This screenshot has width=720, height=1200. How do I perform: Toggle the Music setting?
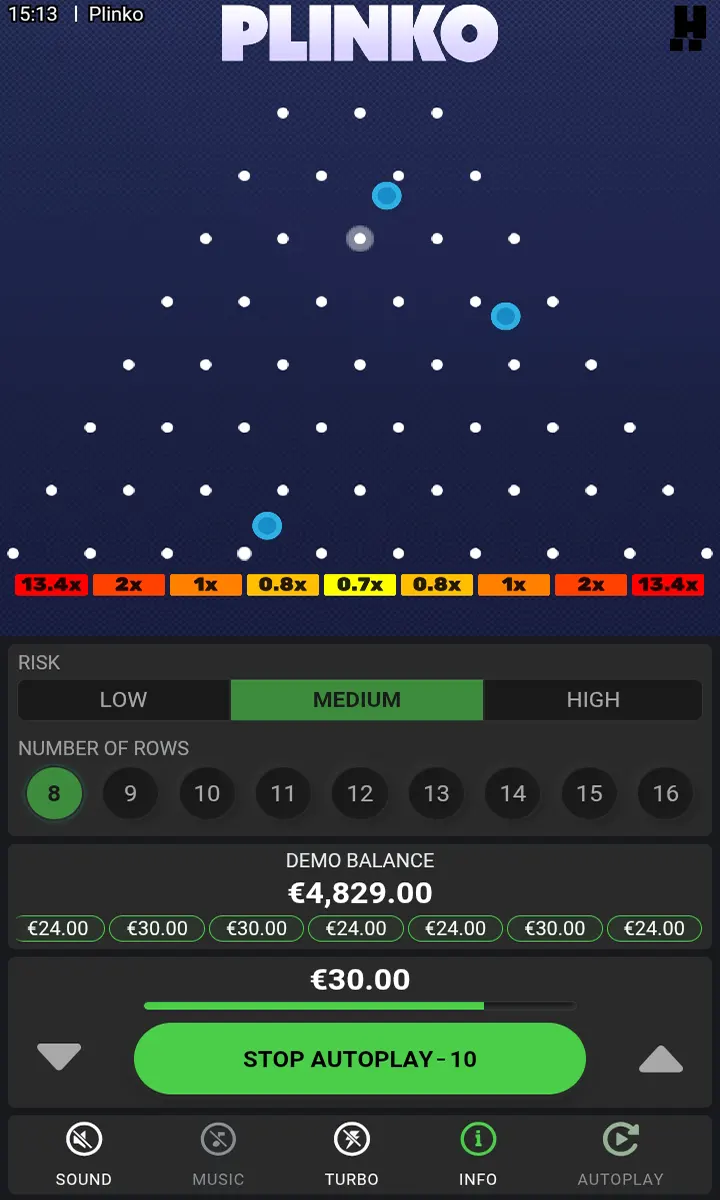click(218, 1154)
